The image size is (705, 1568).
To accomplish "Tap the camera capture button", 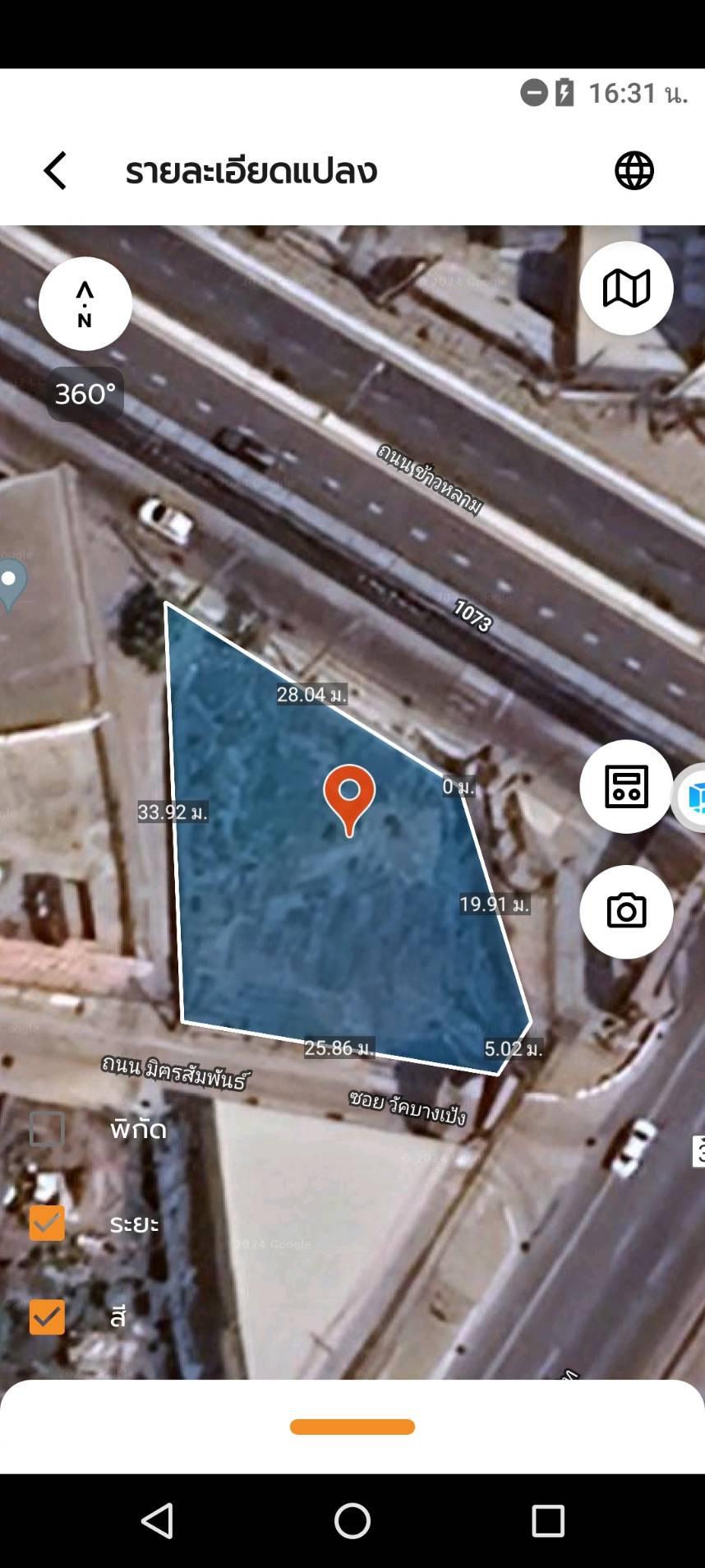I will (x=626, y=912).
